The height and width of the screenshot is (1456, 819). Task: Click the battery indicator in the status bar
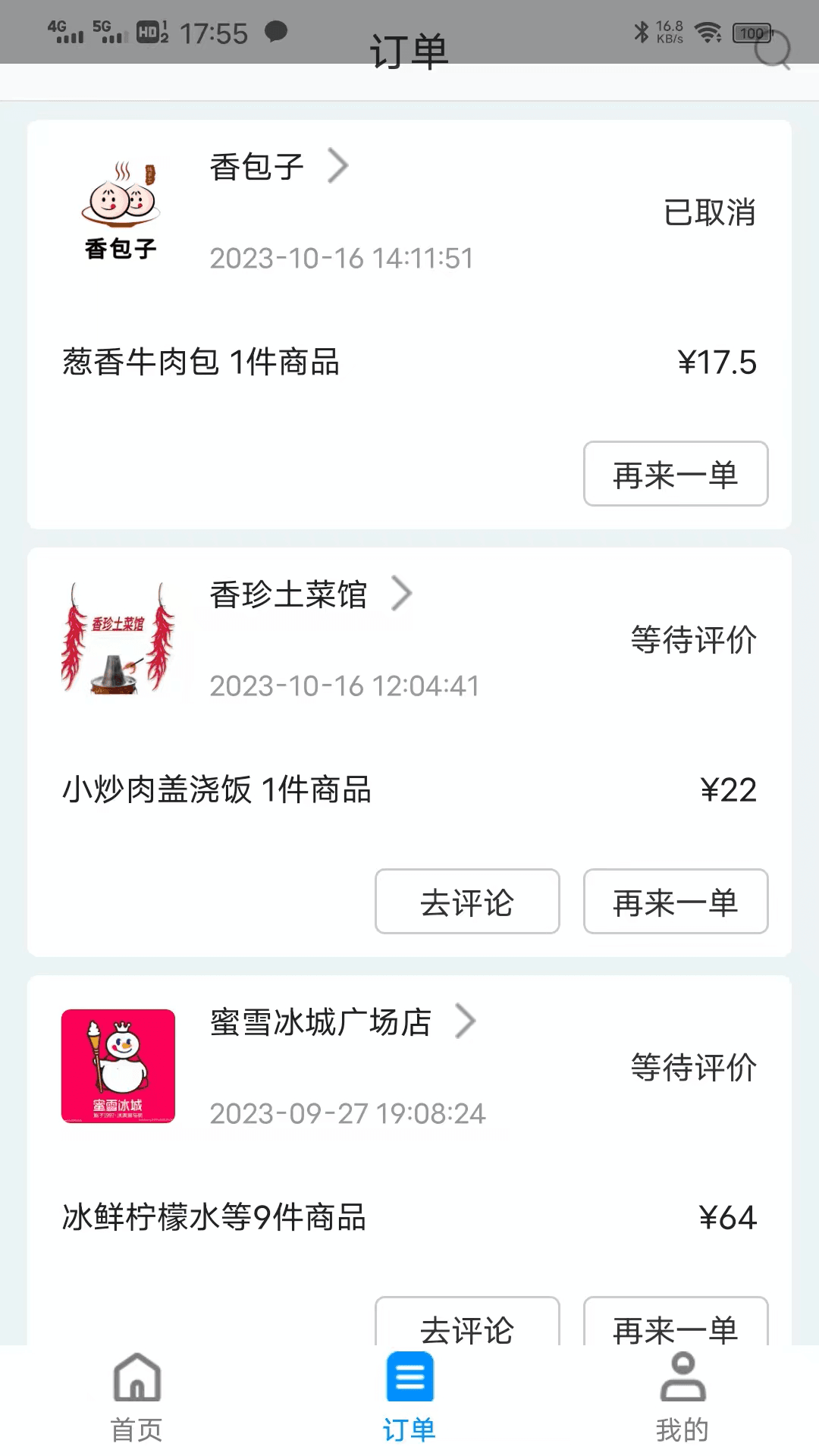coord(751,33)
